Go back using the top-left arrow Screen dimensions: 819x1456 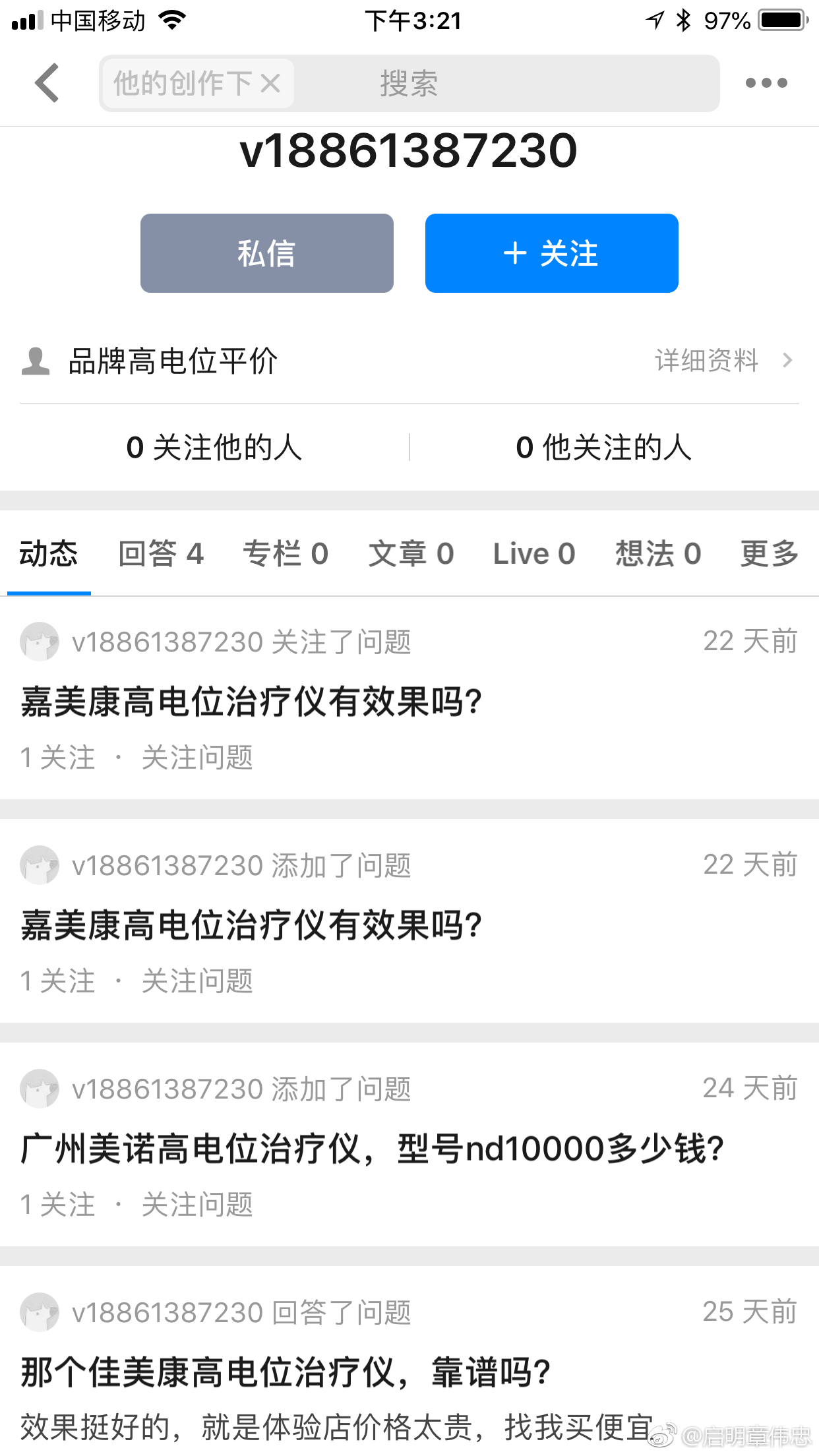coord(47,83)
